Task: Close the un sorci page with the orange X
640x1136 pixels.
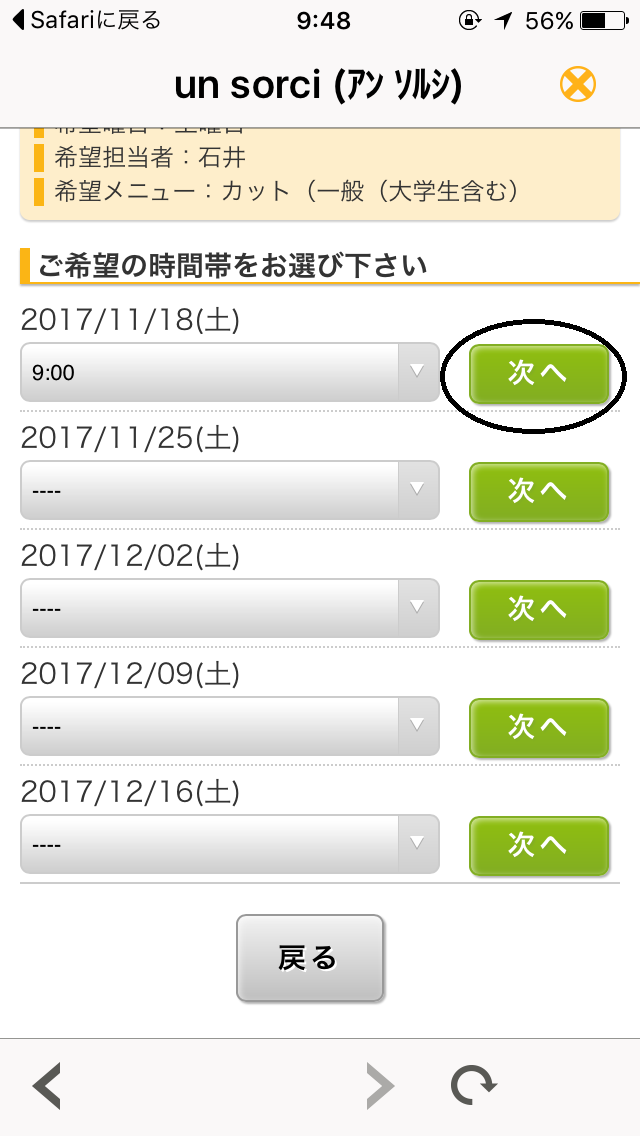Action: pos(578,85)
